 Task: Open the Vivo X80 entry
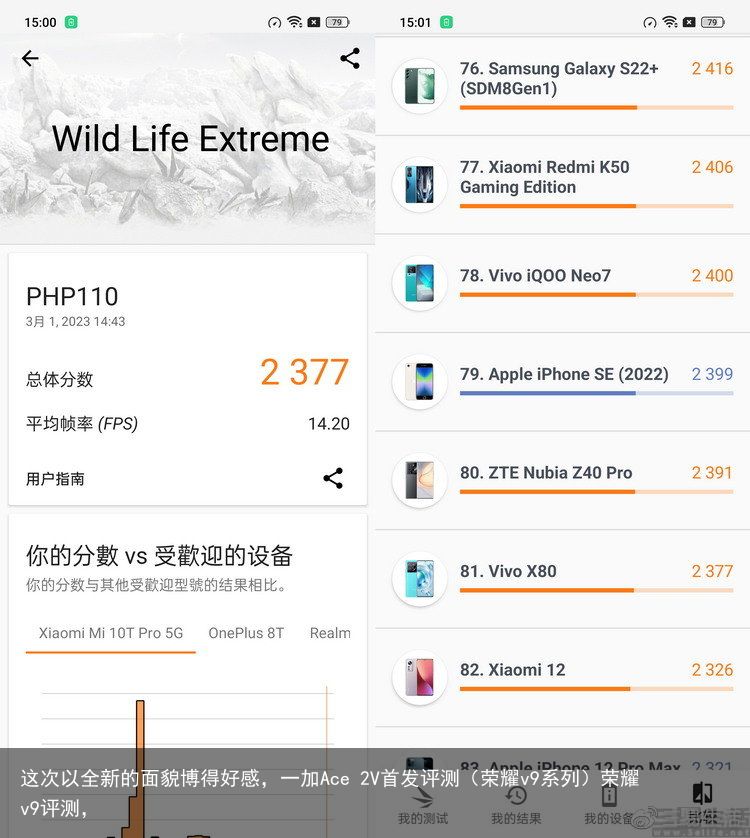[x=562, y=577]
